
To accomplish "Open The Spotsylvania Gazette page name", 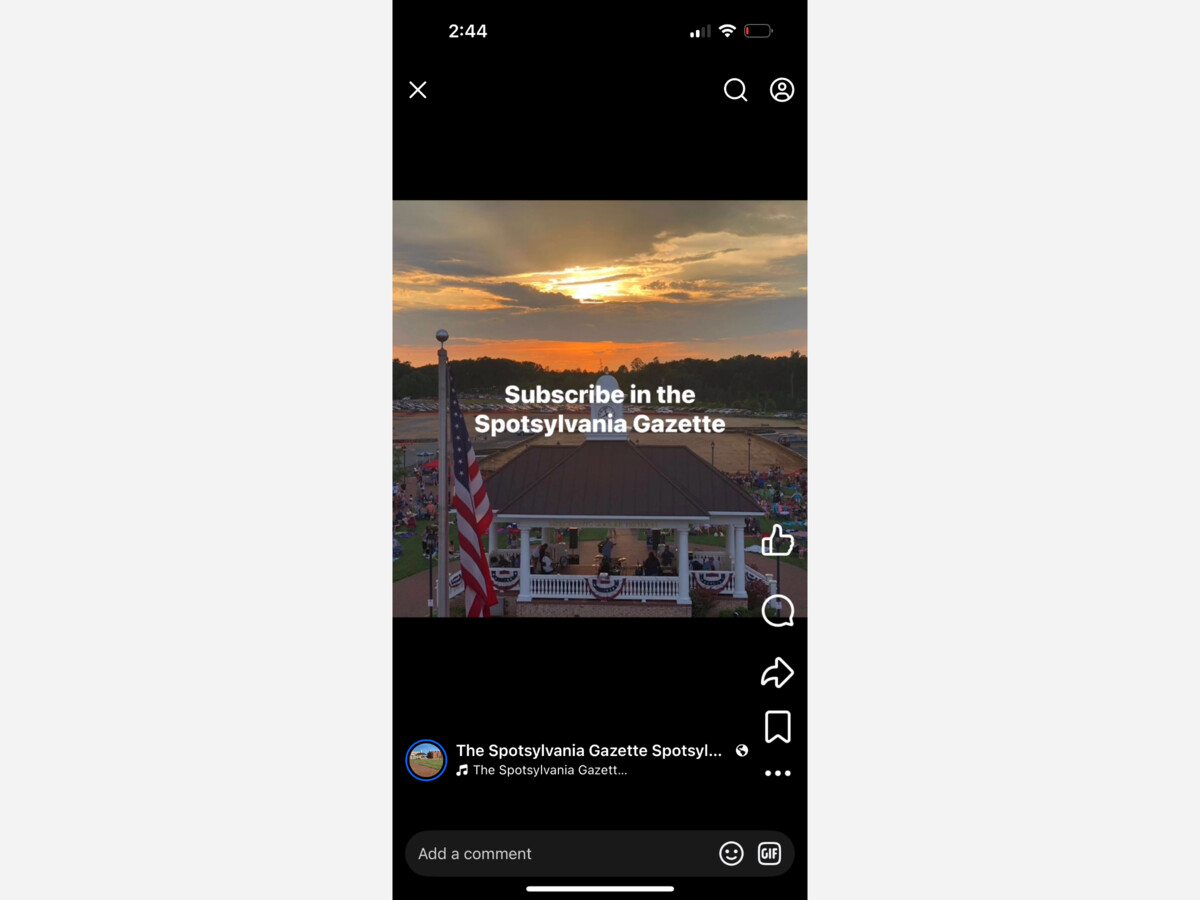I will pos(588,750).
